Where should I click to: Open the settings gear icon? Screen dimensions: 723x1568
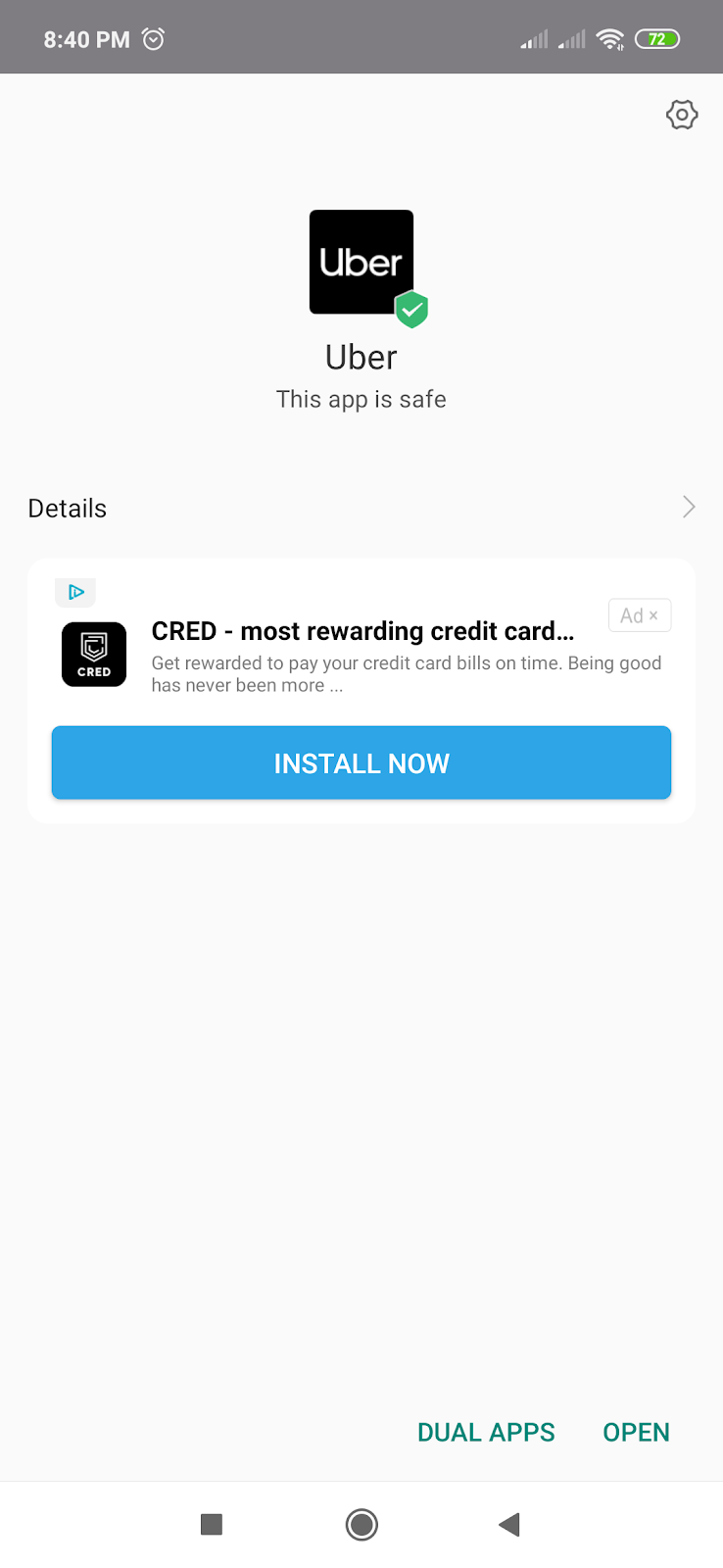[681, 114]
